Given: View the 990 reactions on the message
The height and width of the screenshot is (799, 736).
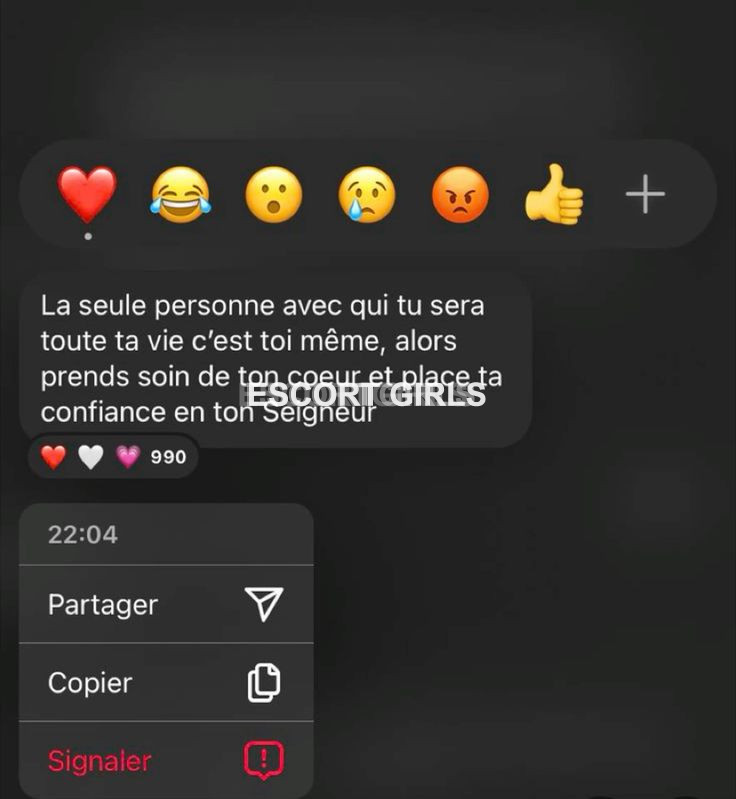Looking at the screenshot, I should tap(113, 457).
